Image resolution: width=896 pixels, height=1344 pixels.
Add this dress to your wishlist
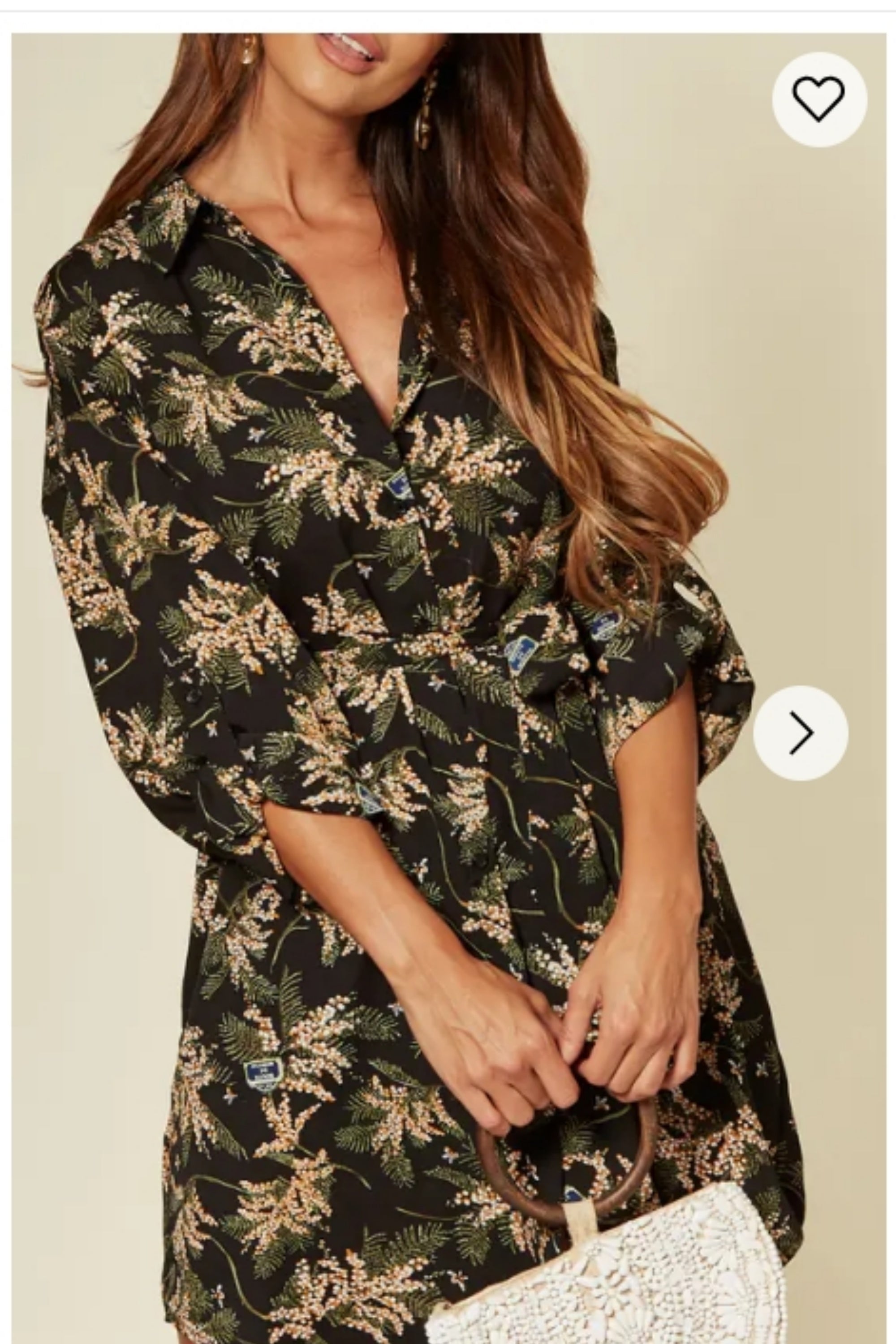[x=819, y=99]
